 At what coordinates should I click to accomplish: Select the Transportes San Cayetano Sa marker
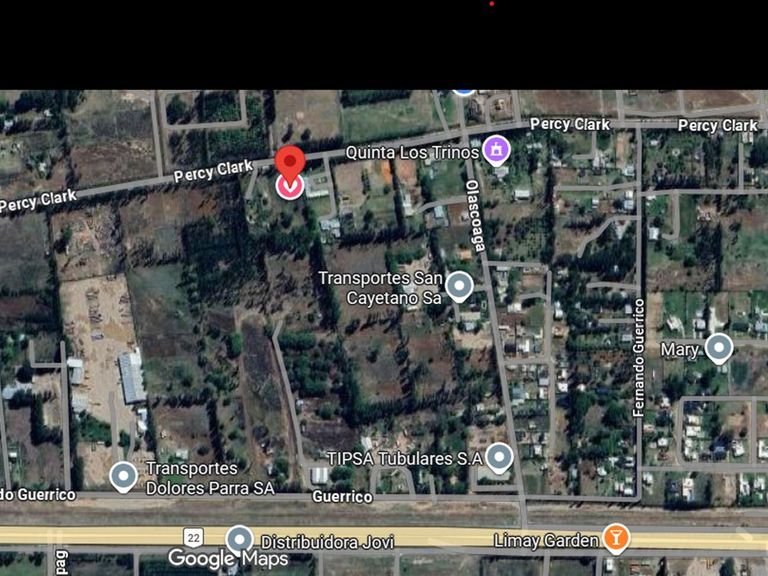[x=459, y=287]
